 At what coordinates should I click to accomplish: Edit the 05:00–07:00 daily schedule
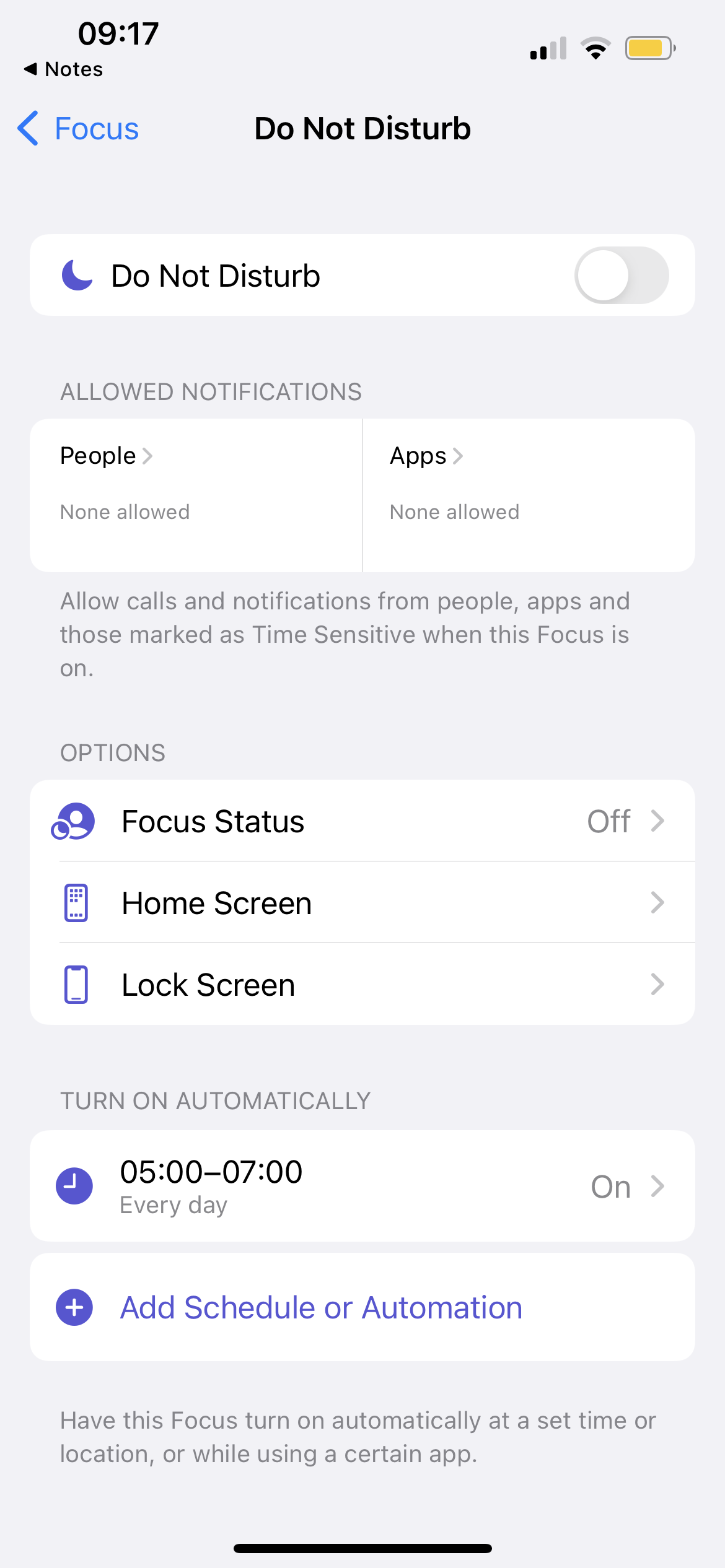362,1186
